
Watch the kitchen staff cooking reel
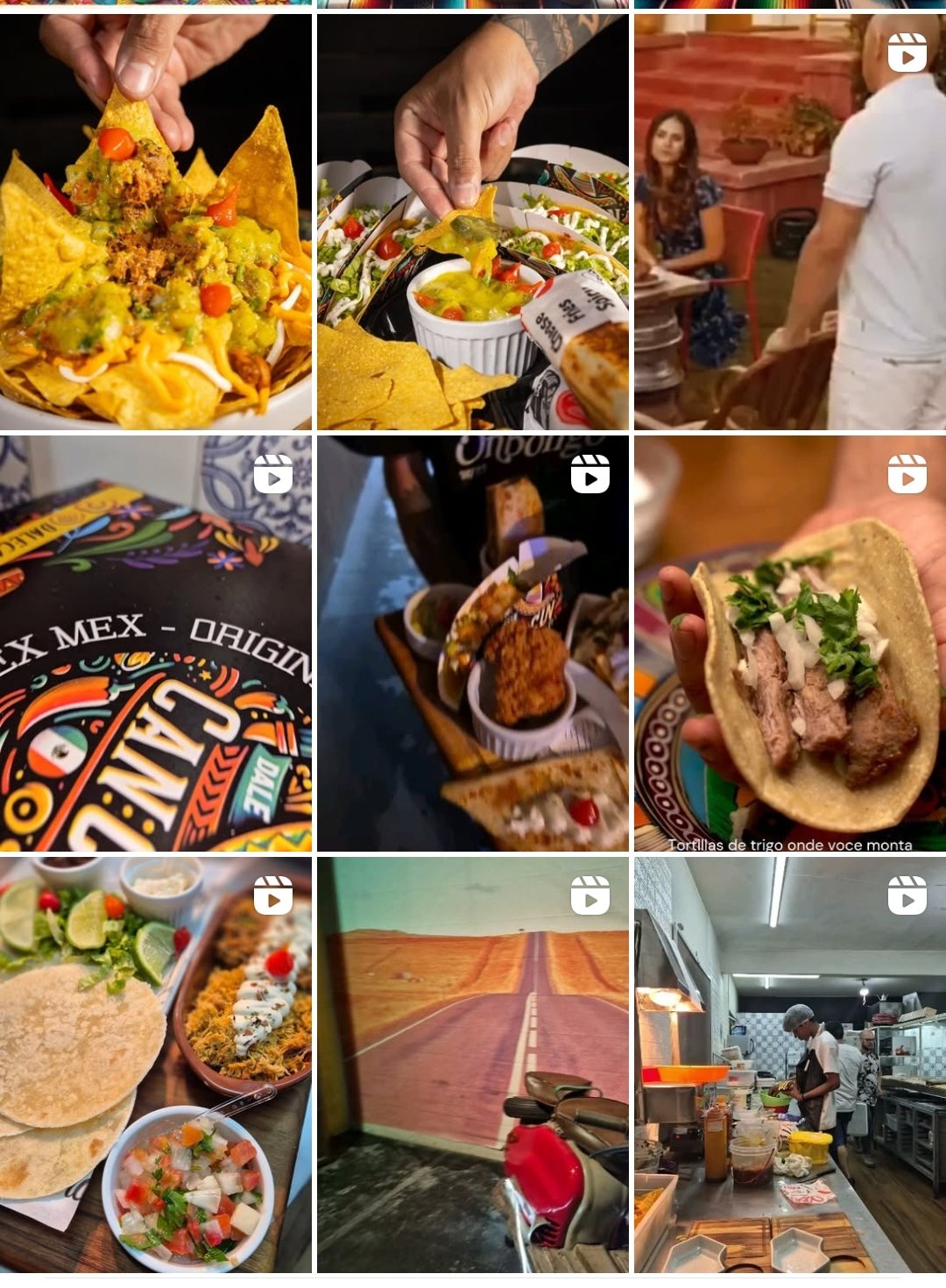coord(789,1065)
